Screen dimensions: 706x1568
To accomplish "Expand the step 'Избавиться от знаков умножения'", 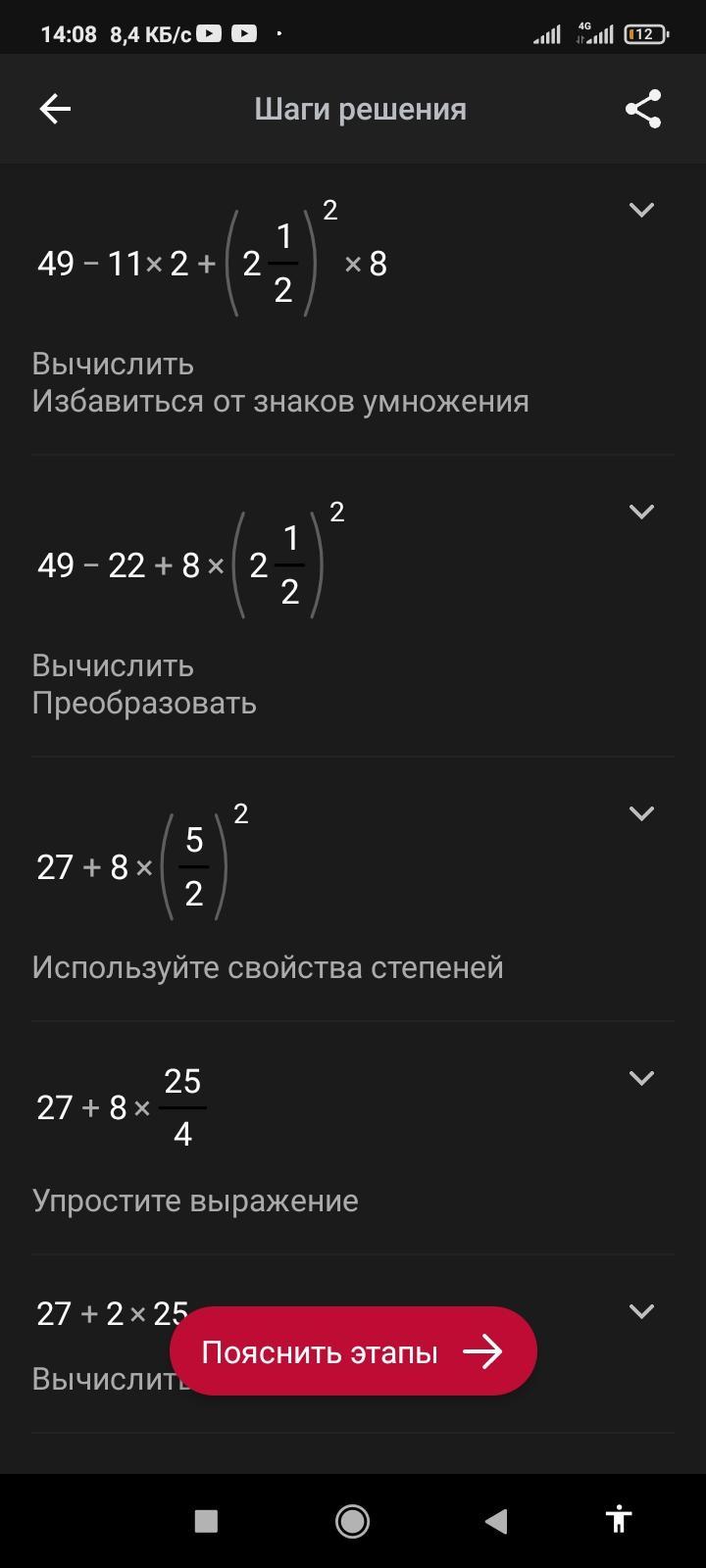I will [x=641, y=210].
